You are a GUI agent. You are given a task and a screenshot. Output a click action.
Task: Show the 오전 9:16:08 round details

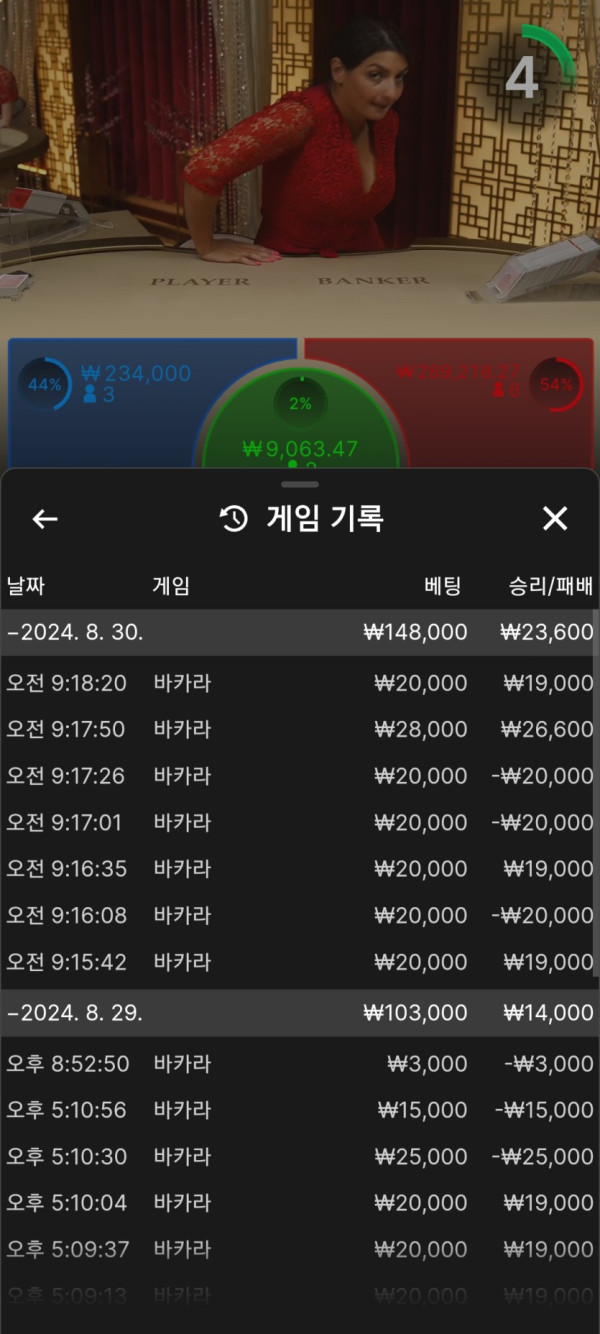(298, 915)
